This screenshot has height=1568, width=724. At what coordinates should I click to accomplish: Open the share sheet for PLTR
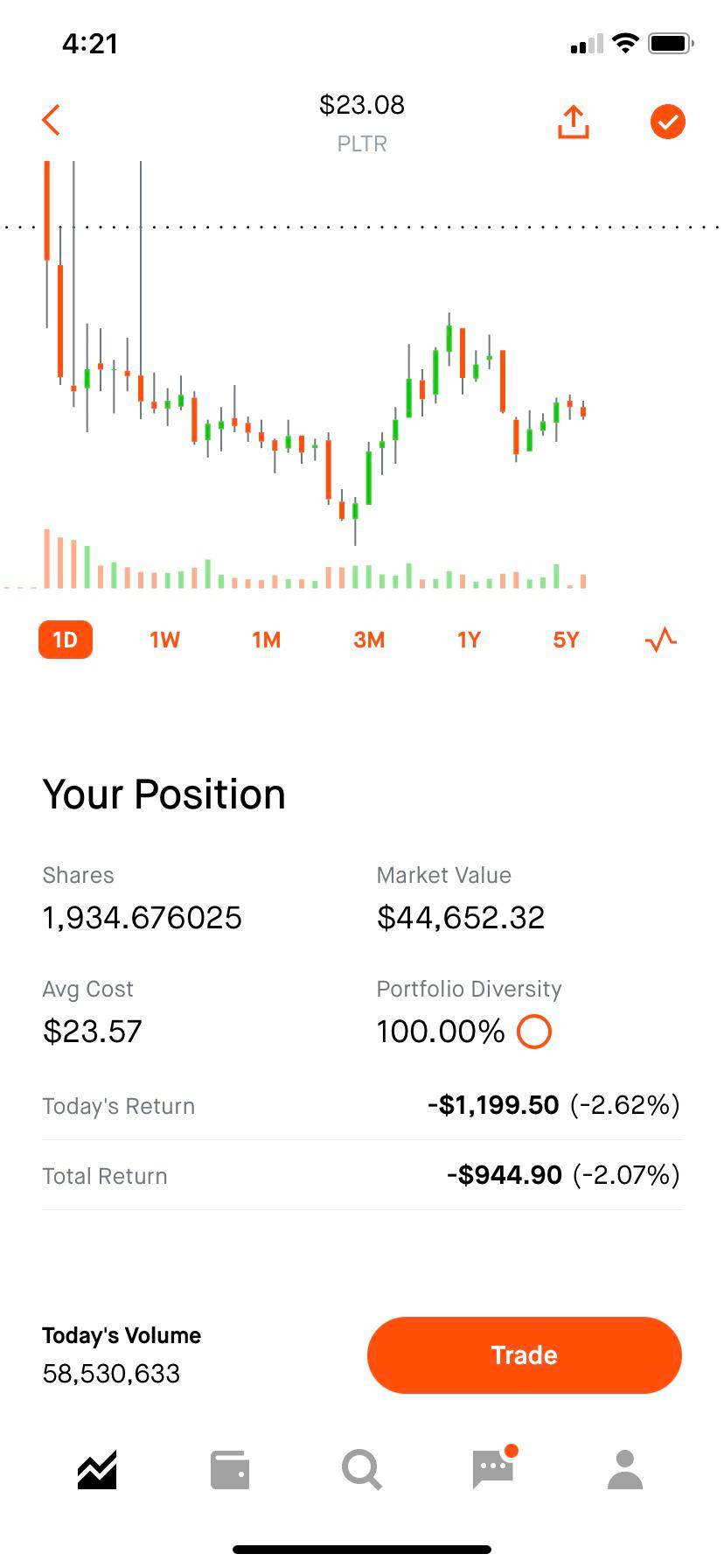(573, 121)
